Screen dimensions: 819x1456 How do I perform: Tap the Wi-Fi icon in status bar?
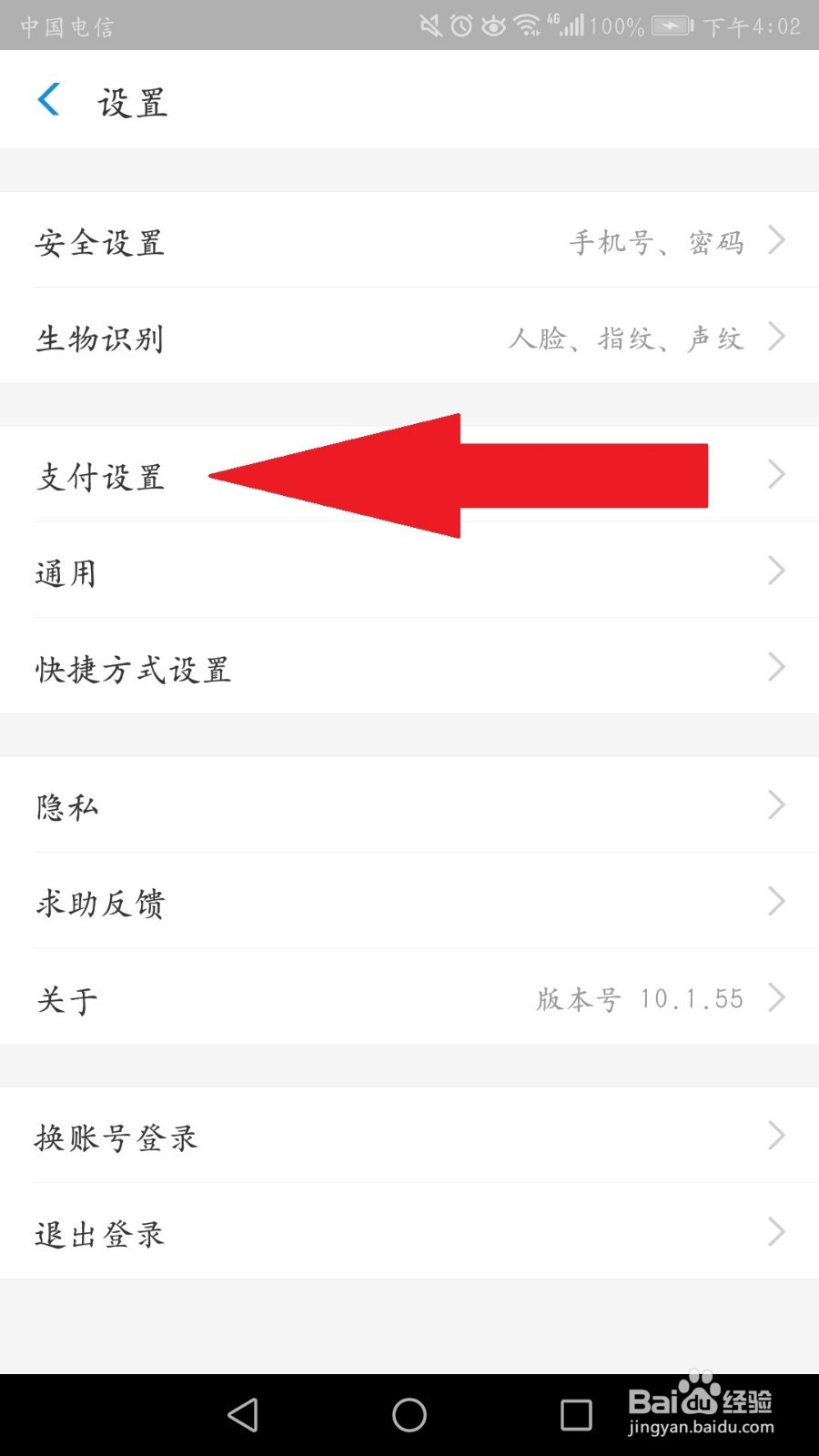[x=526, y=25]
